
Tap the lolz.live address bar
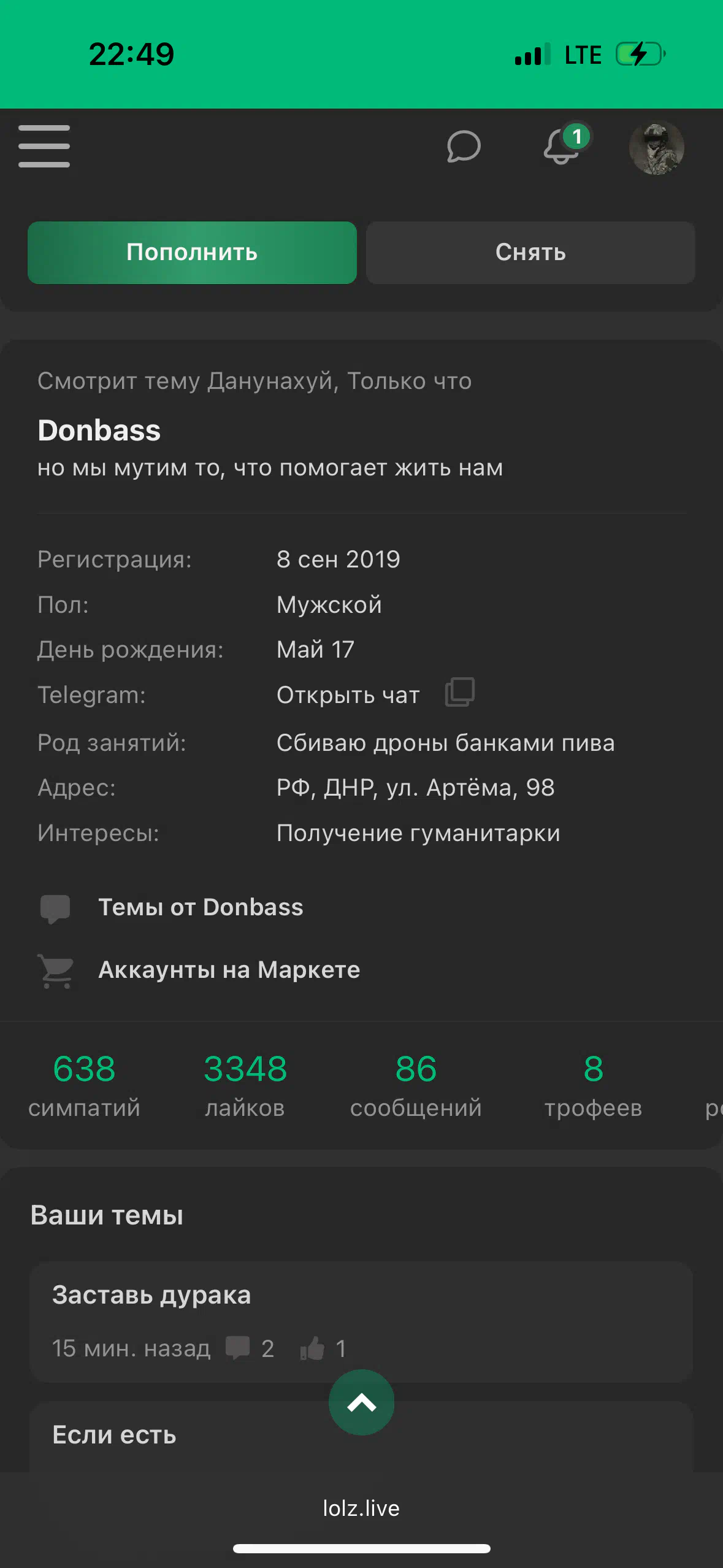tap(361, 1508)
